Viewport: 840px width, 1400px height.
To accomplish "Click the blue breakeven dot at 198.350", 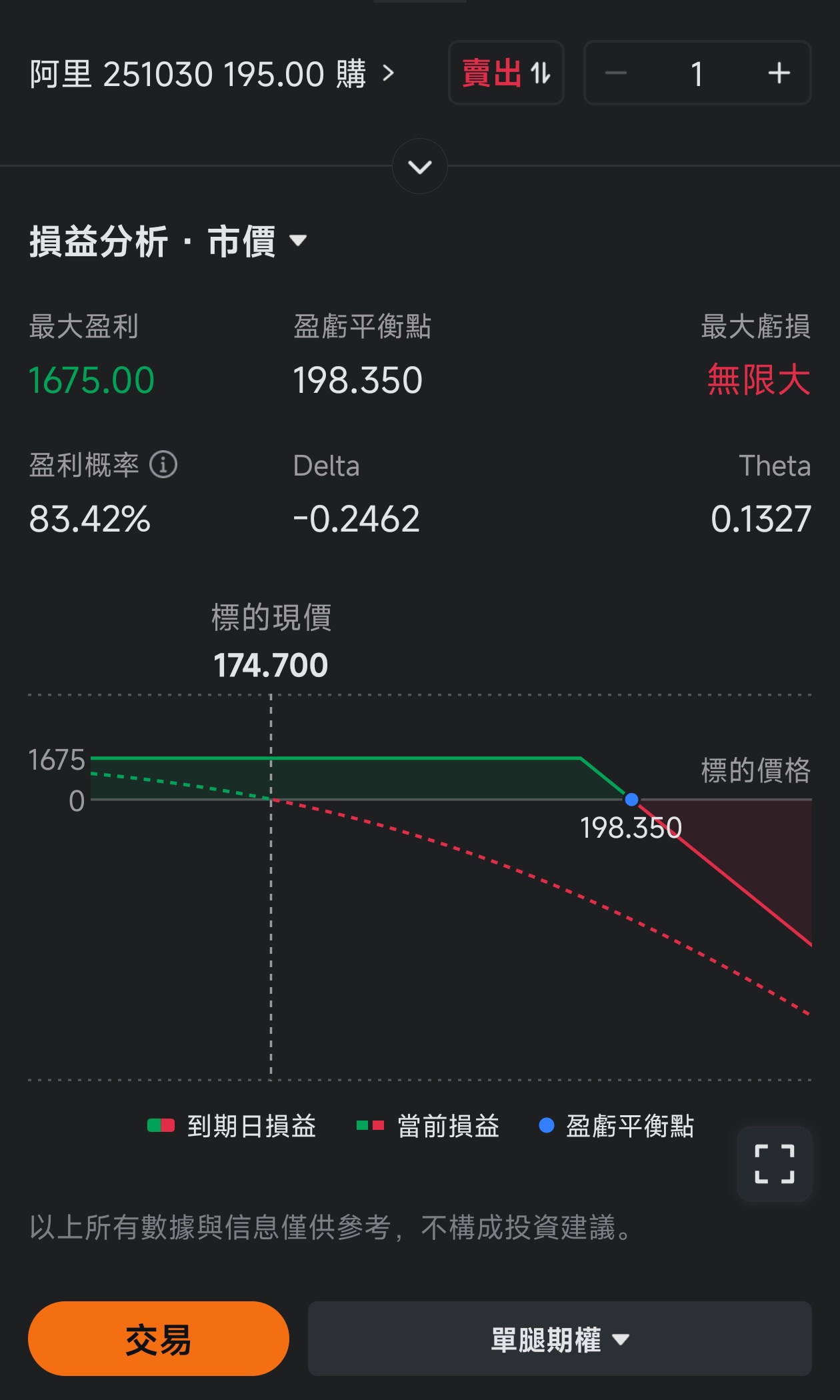I will tap(630, 798).
